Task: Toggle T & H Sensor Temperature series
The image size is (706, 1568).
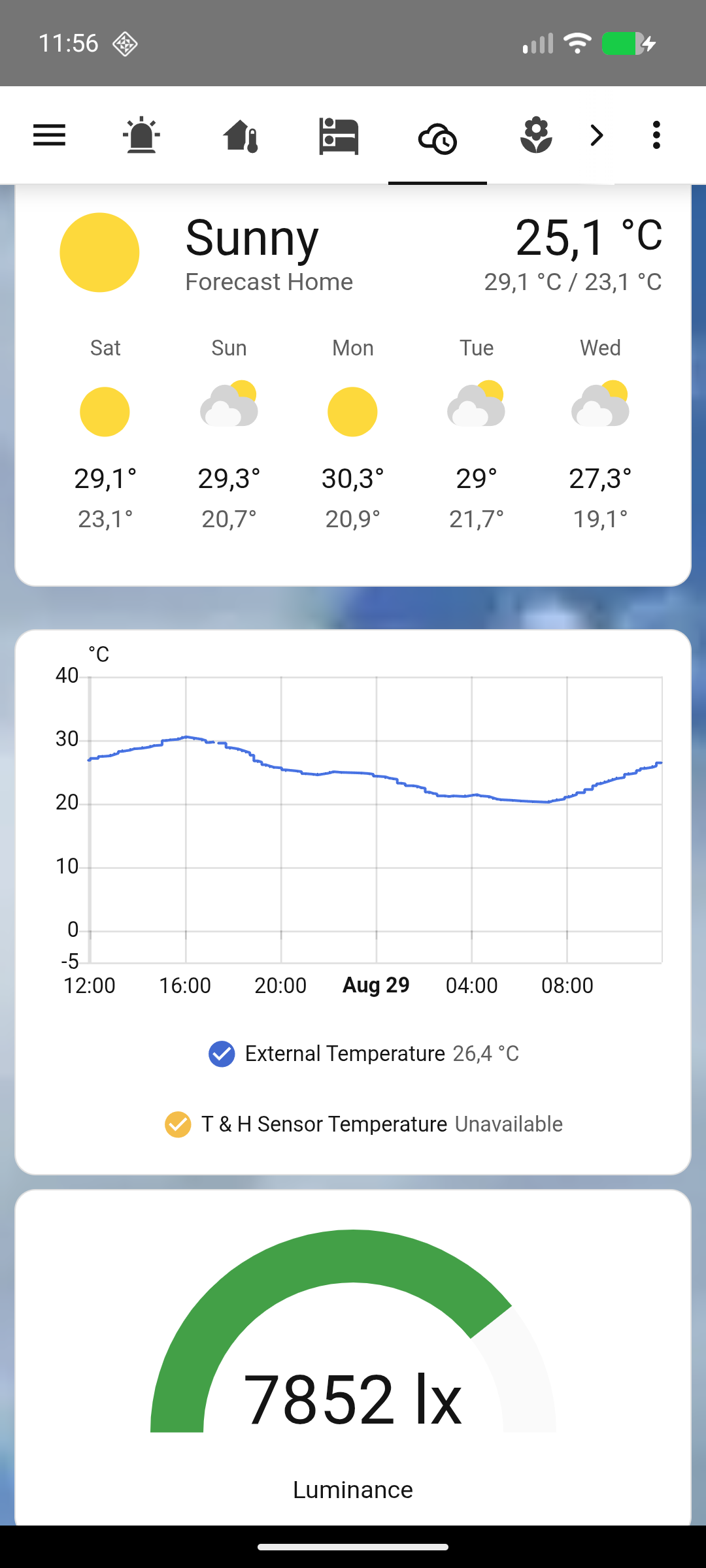Action: [x=363, y=1124]
